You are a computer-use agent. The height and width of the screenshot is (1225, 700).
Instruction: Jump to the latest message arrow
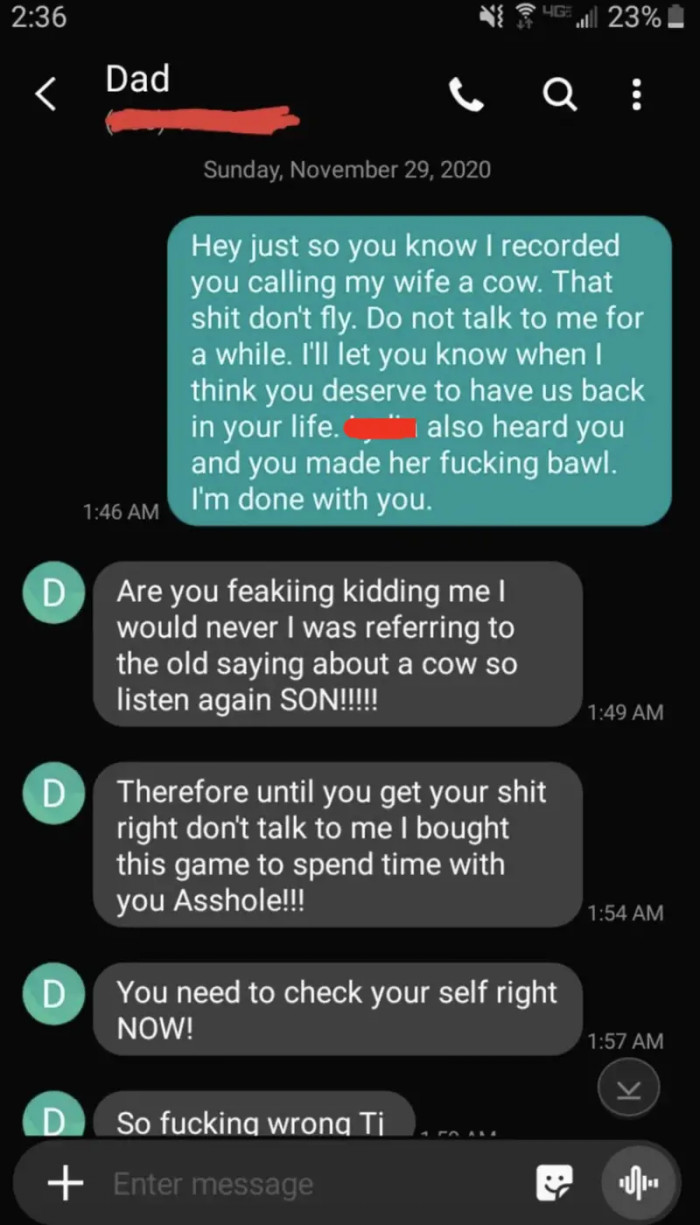(629, 1087)
